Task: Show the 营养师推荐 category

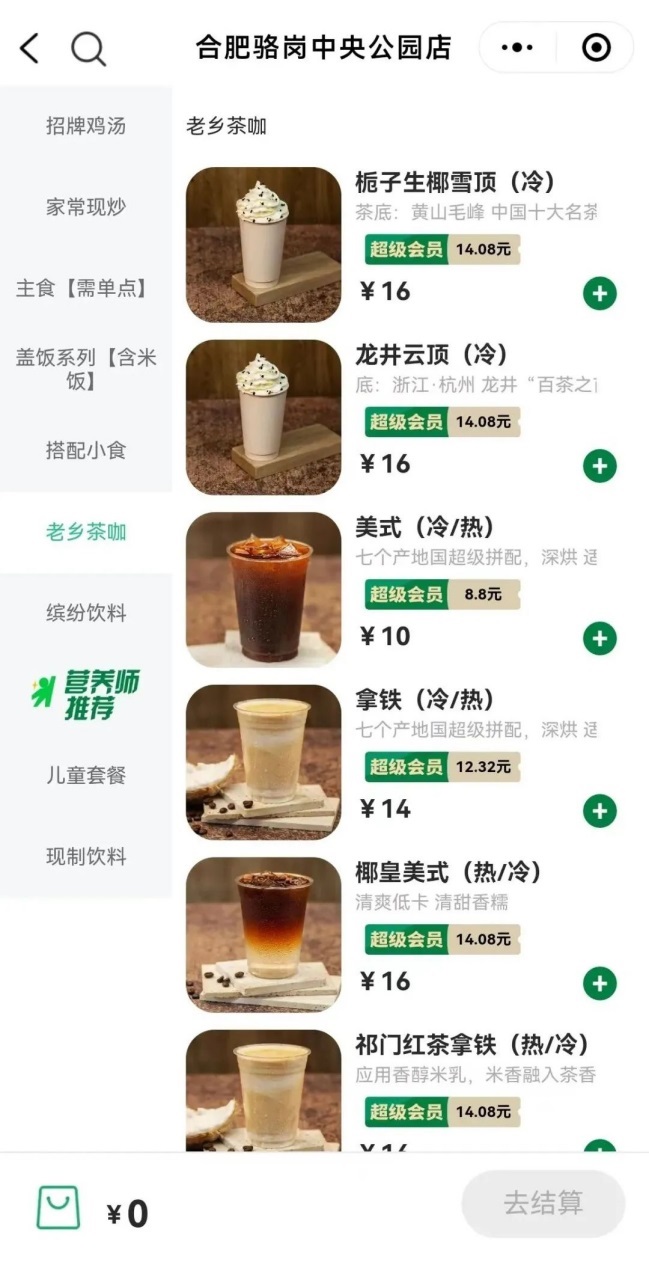Action: [86, 694]
